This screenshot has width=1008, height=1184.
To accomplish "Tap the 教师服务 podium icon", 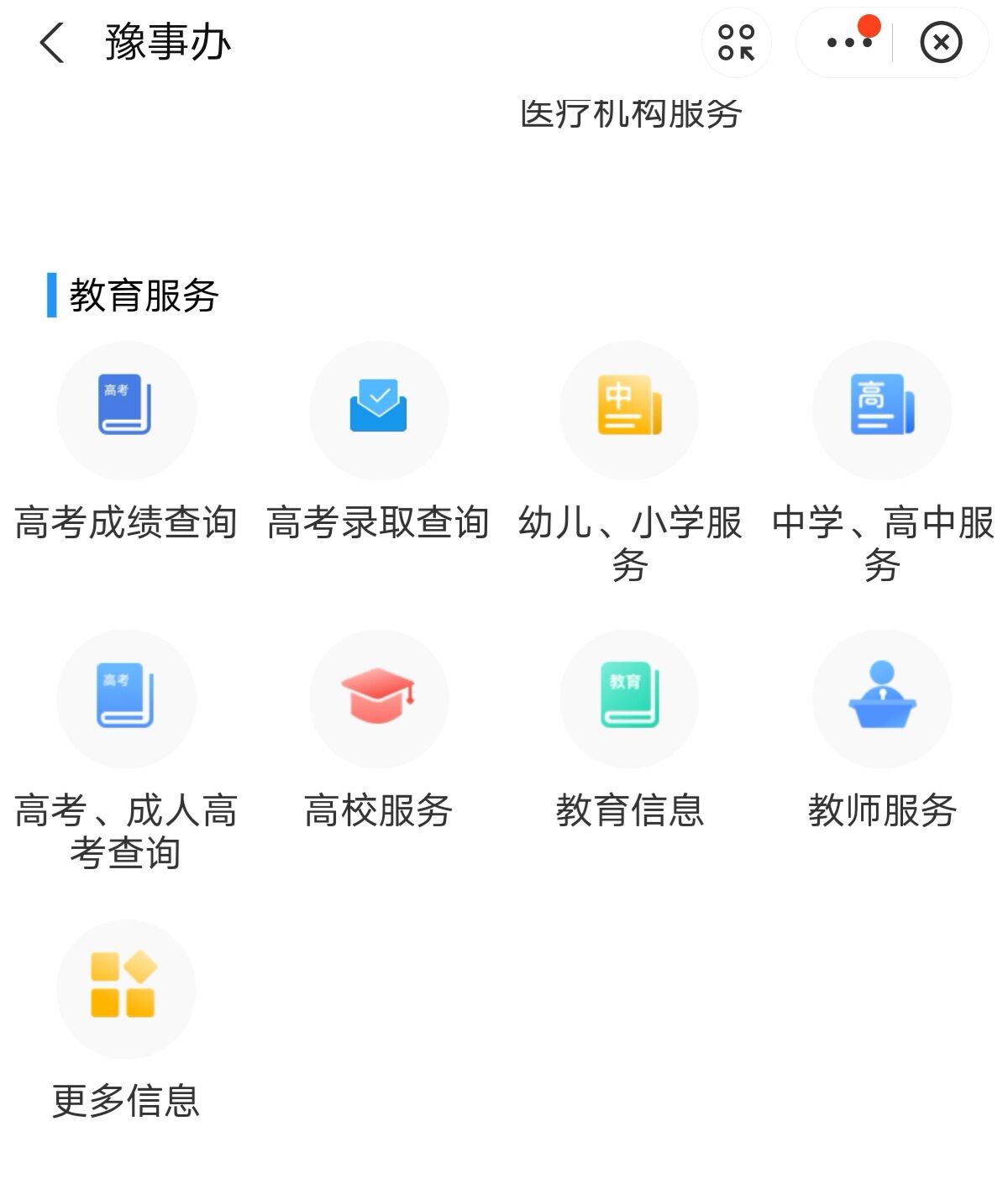I will [x=881, y=699].
